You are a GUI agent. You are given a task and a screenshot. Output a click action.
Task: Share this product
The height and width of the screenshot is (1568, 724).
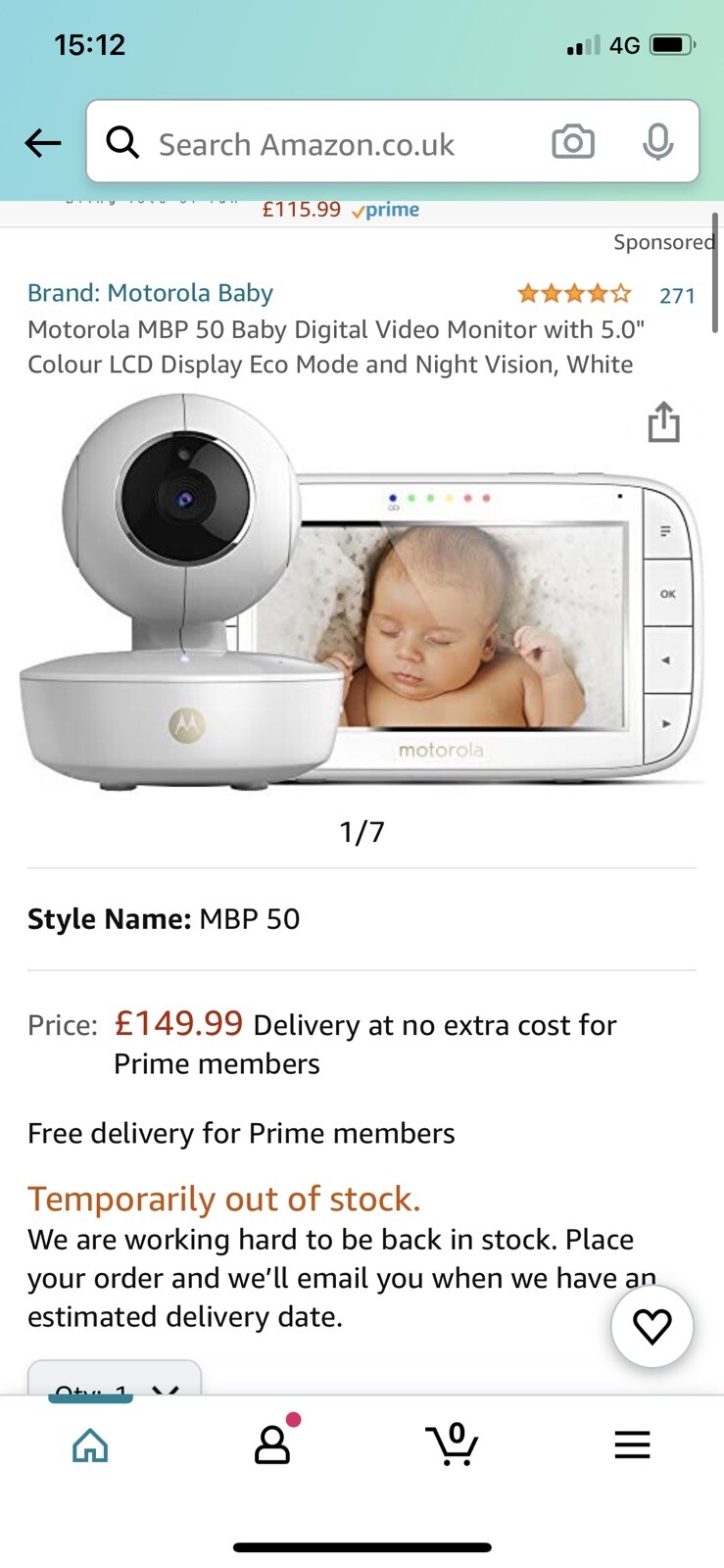663,422
